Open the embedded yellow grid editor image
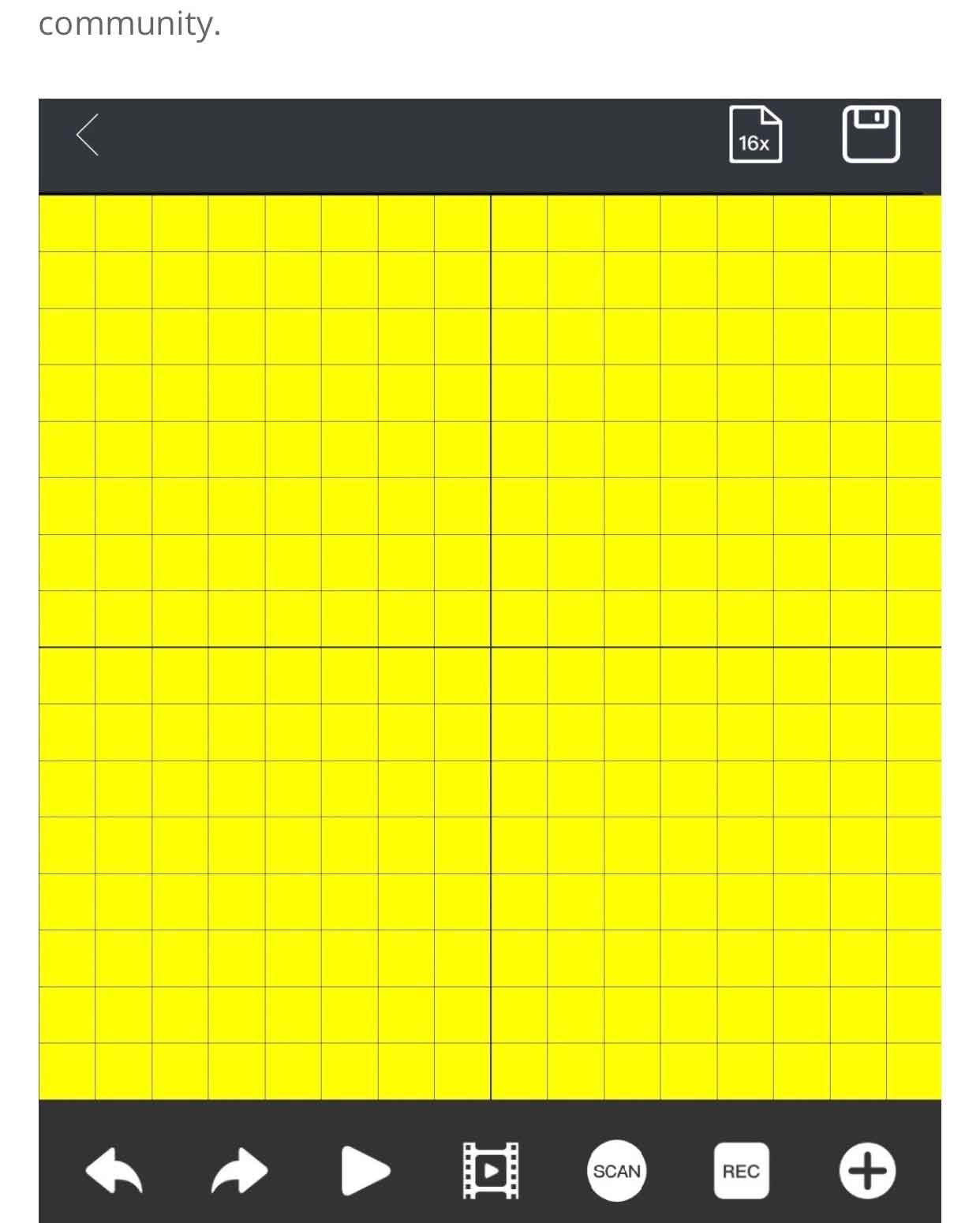The width and height of the screenshot is (980, 1223). coord(489,647)
